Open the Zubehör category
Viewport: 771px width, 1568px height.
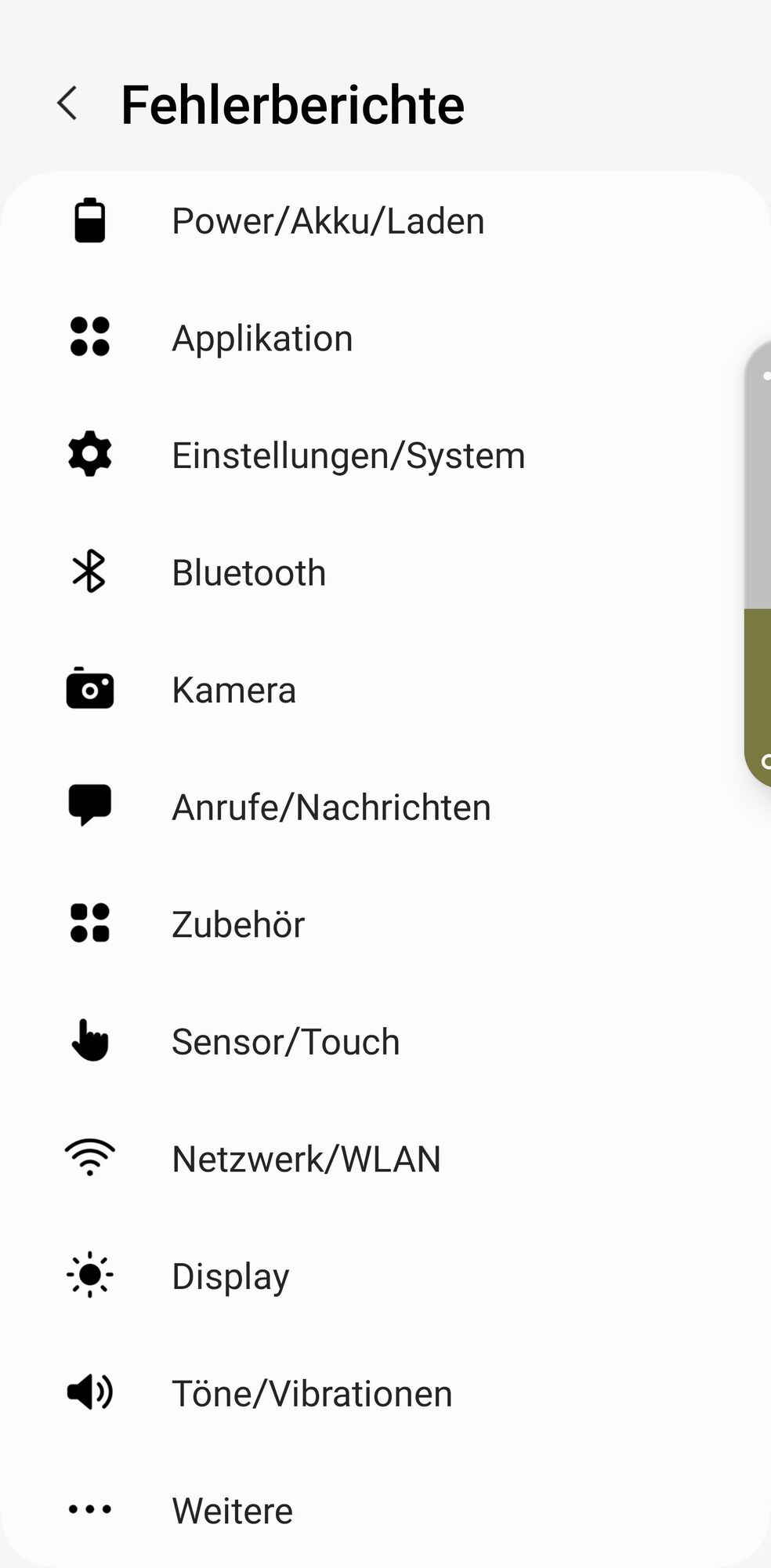238,924
